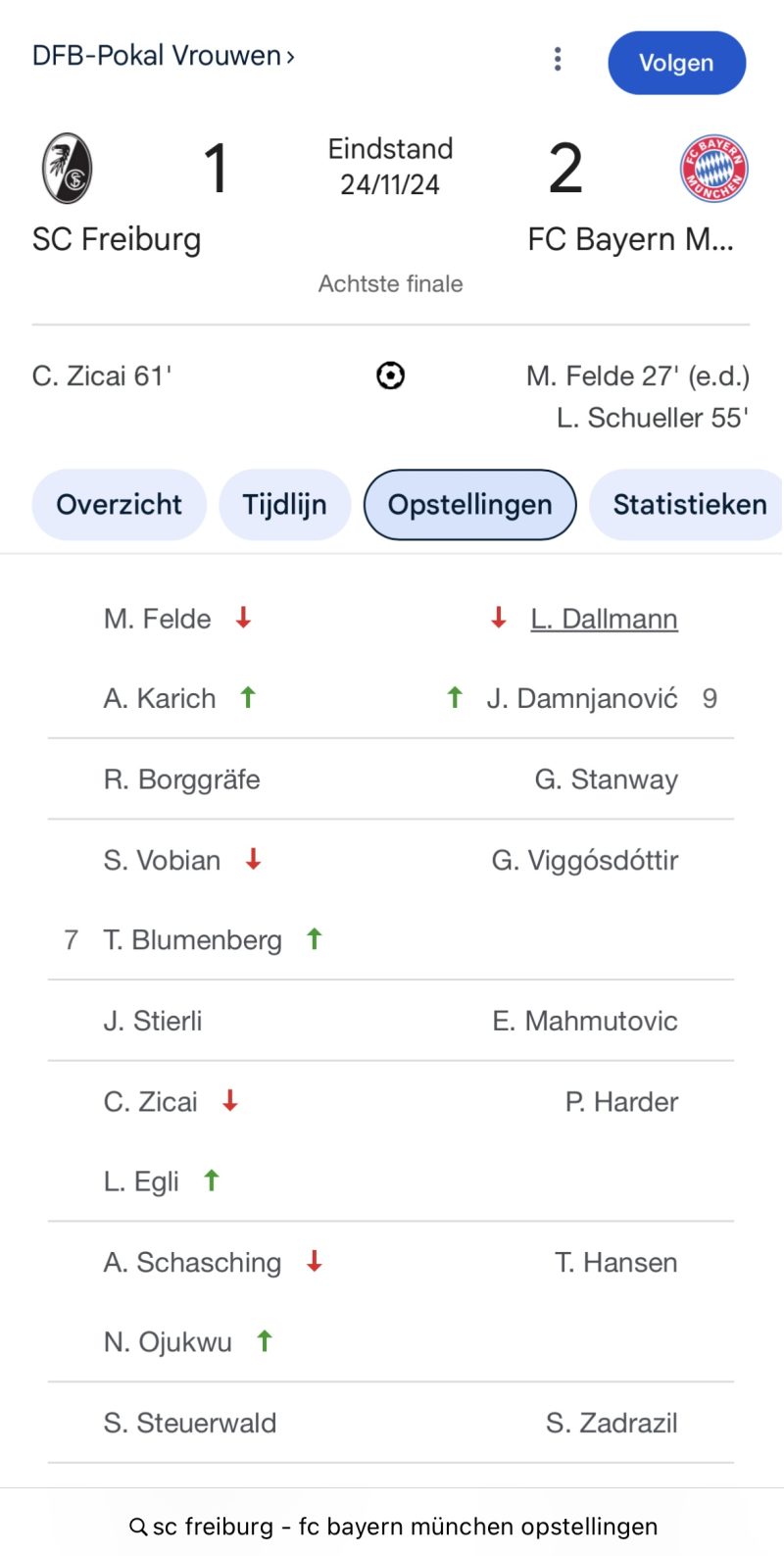This screenshot has height=1556, width=784.
Task: Tap the search bar at the bottom
Action: coord(392,1526)
